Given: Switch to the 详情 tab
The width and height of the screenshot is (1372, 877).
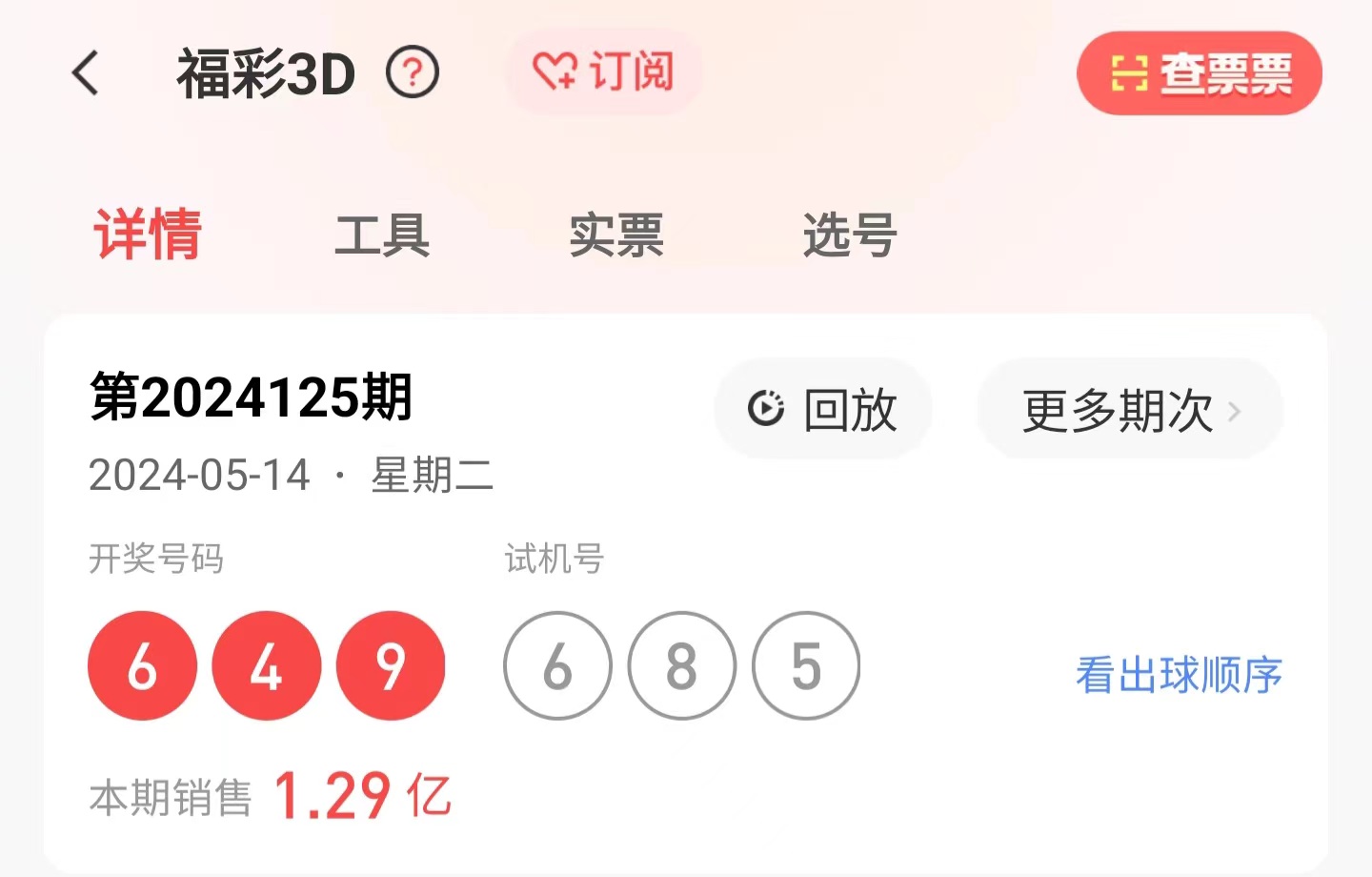Looking at the screenshot, I should 148,235.
